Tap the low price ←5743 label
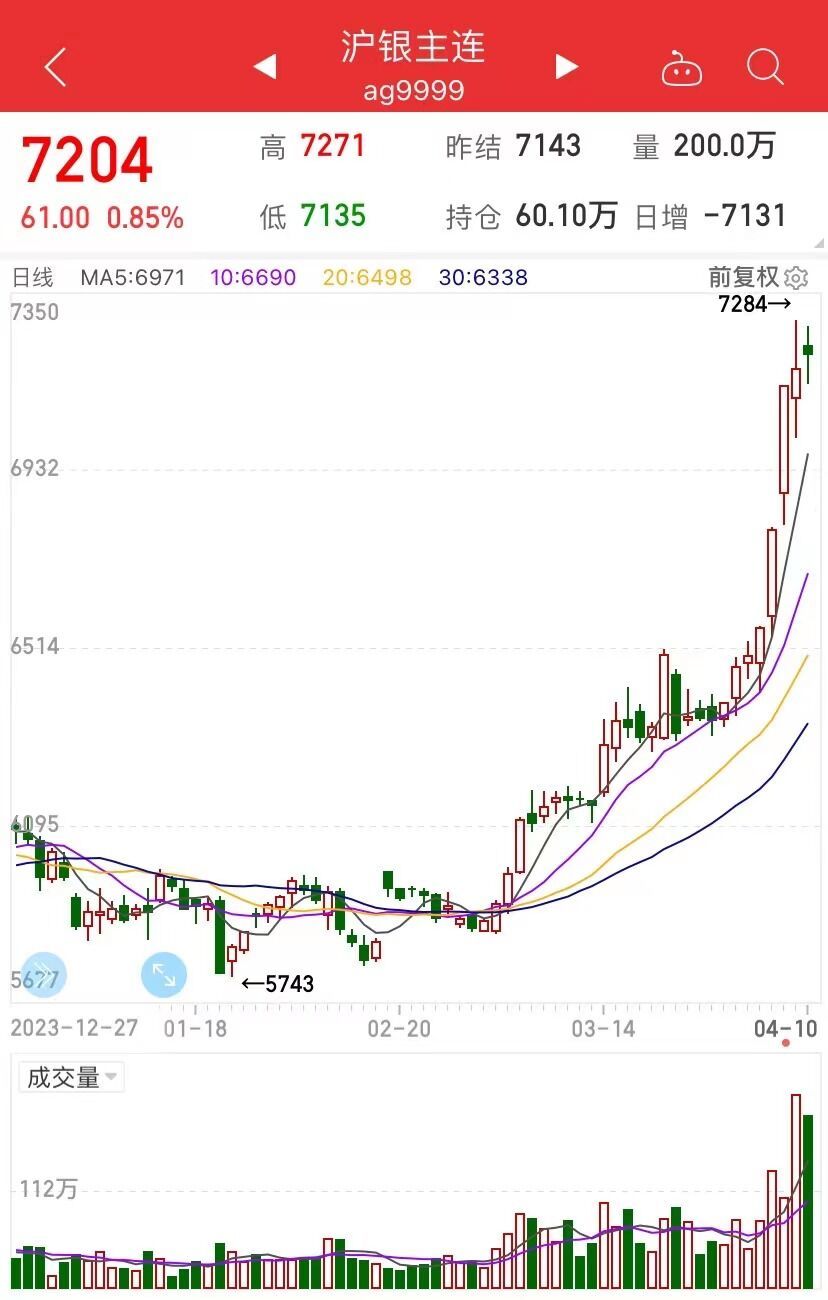The image size is (828, 1300). point(278,984)
